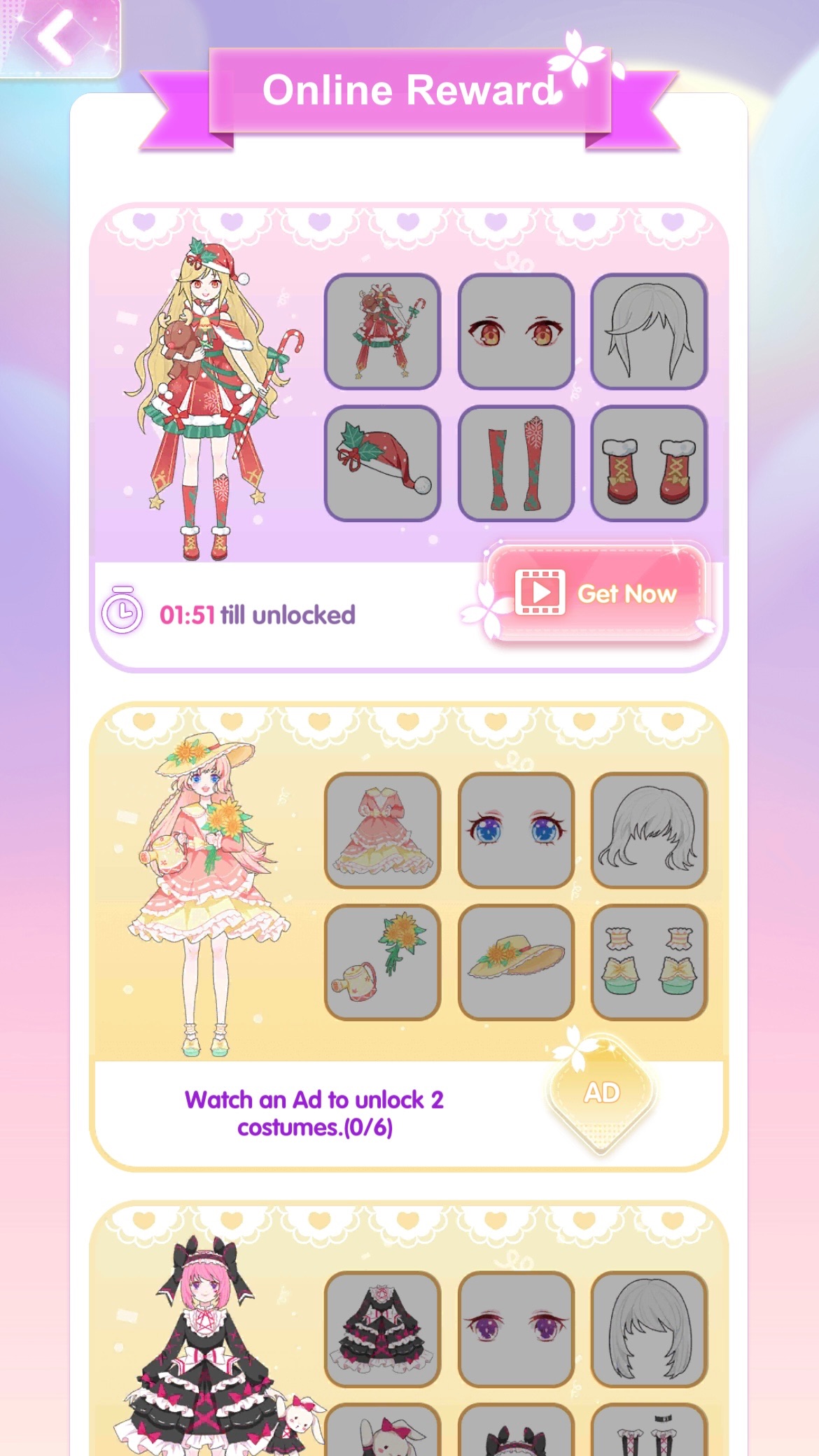Select the red Christmas boots tile
Screen dimensions: 819x1456
pyautogui.click(x=649, y=463)
